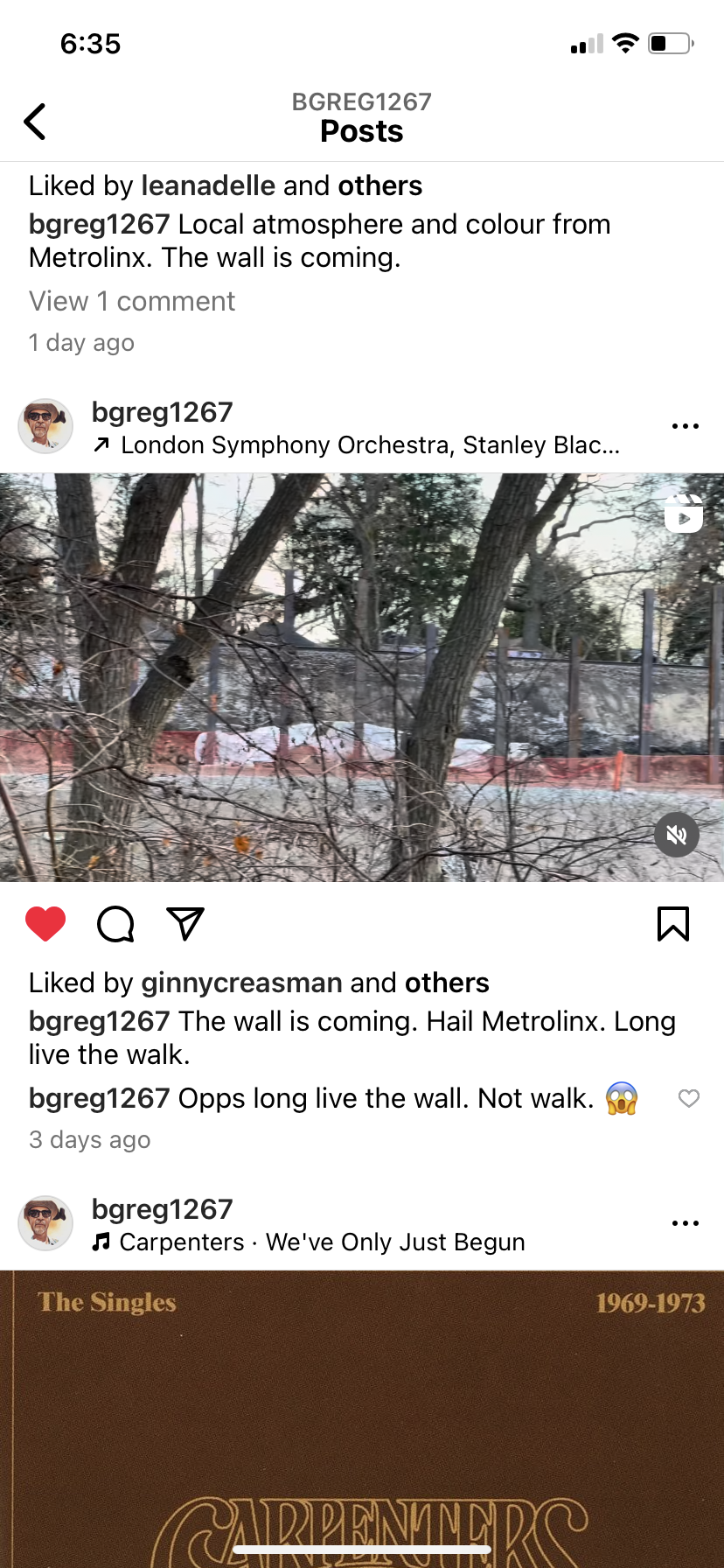Image resolution: width=724 pixels, height=1568 pixels.
Task: View others who liked the wall video
Action: coord(447,983)
